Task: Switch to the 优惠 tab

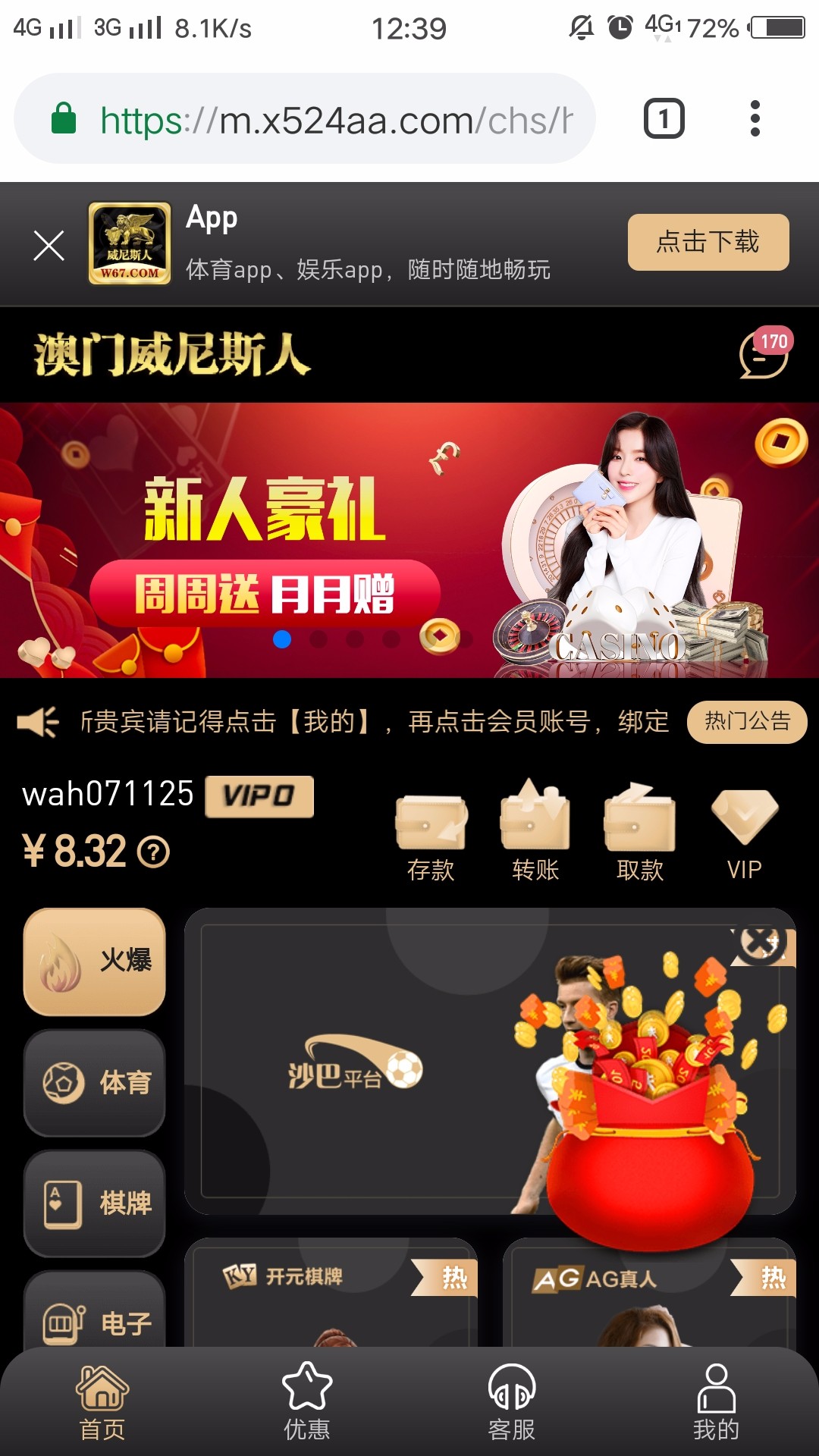Action: [307, 1402]
